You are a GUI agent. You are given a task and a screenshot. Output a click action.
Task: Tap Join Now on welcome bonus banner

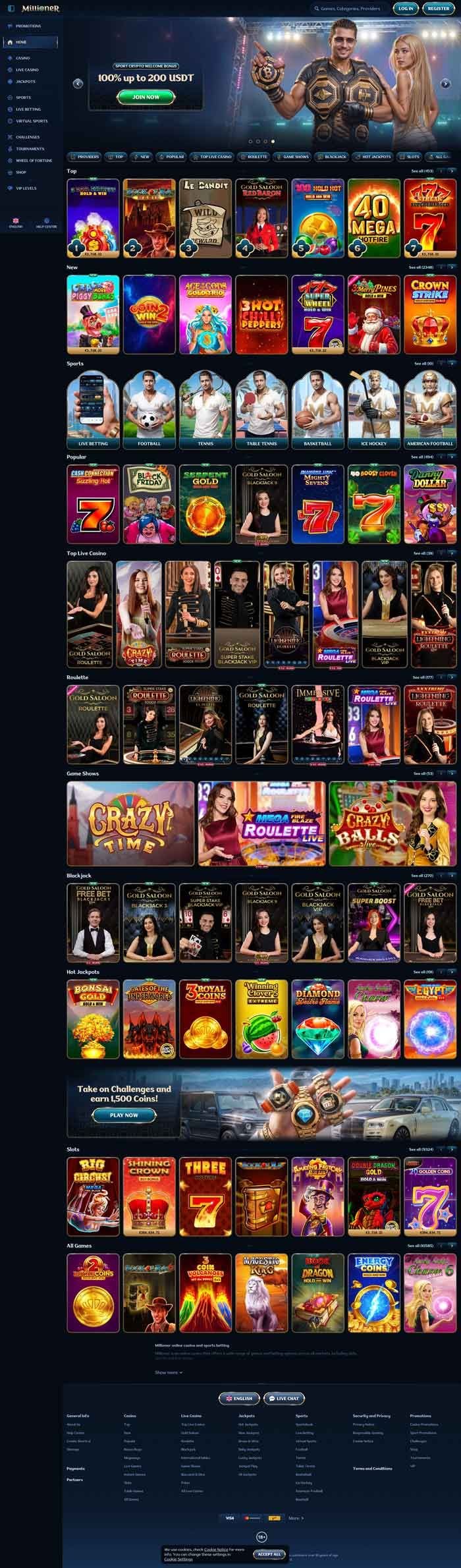point(146,97)
